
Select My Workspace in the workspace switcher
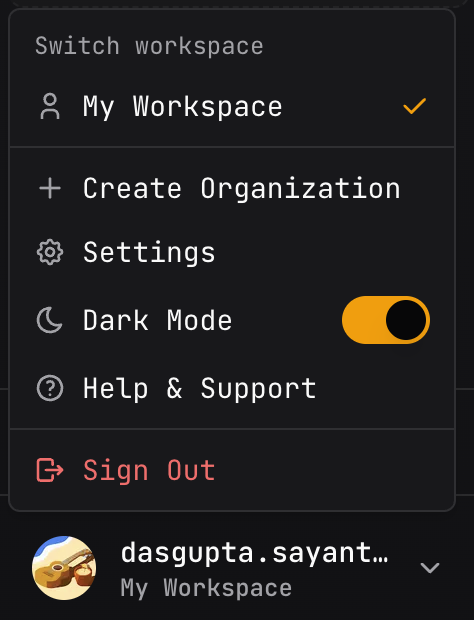click(232, 106)
